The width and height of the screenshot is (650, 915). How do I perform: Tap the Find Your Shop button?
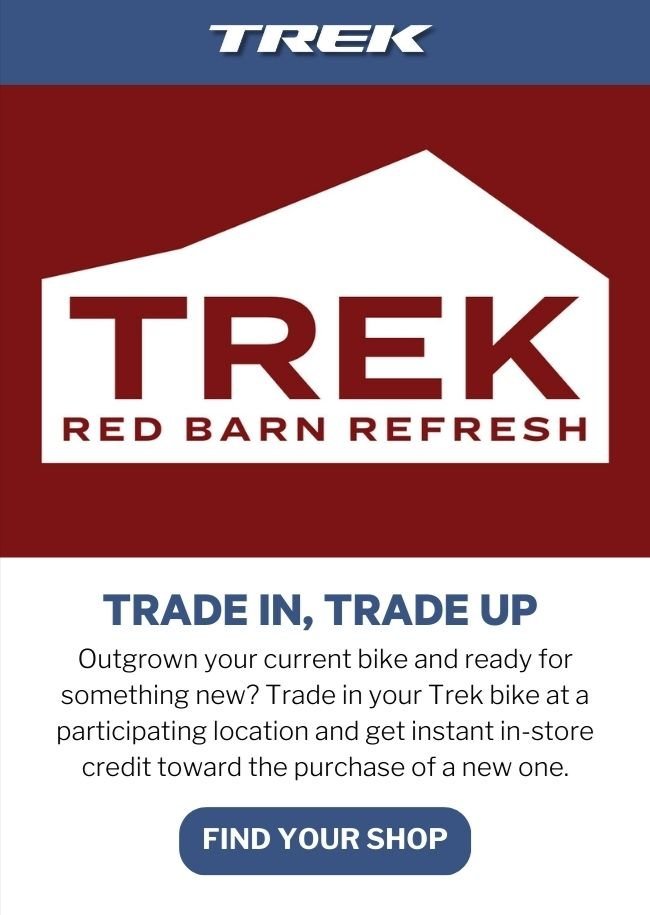coord(324,840)
